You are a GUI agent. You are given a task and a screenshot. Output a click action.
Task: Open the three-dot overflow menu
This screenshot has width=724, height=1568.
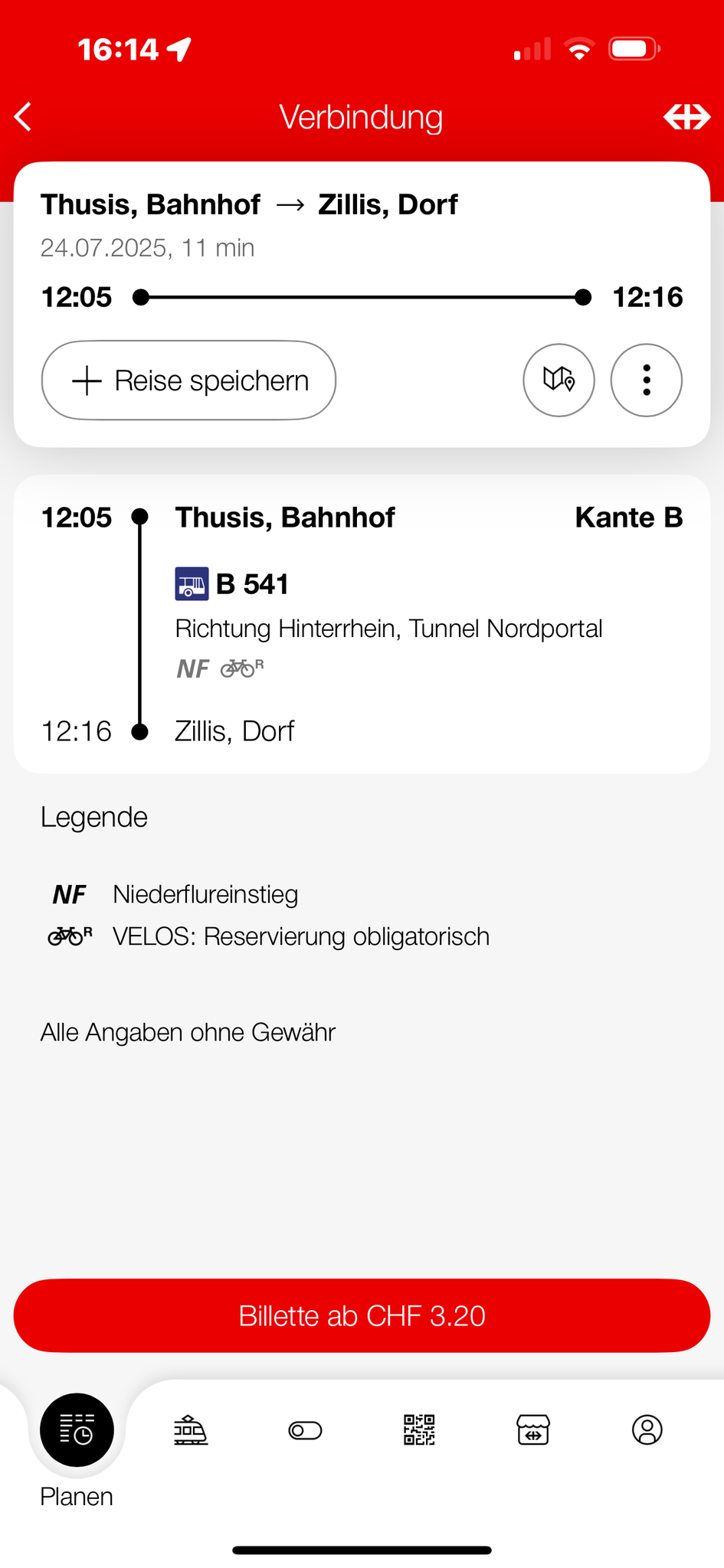tap(646, 380)
